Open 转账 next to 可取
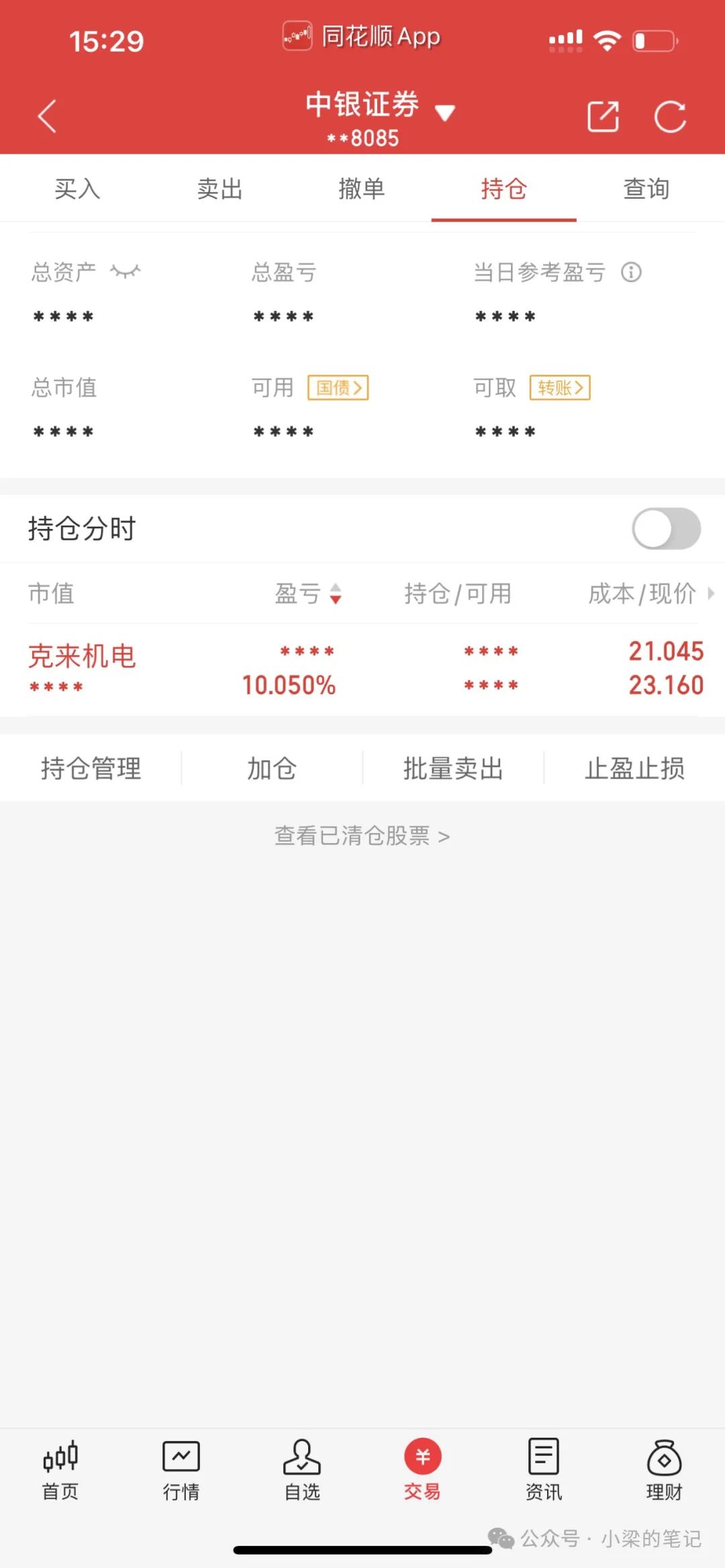The image size is (725, 1568). [560, 387]
